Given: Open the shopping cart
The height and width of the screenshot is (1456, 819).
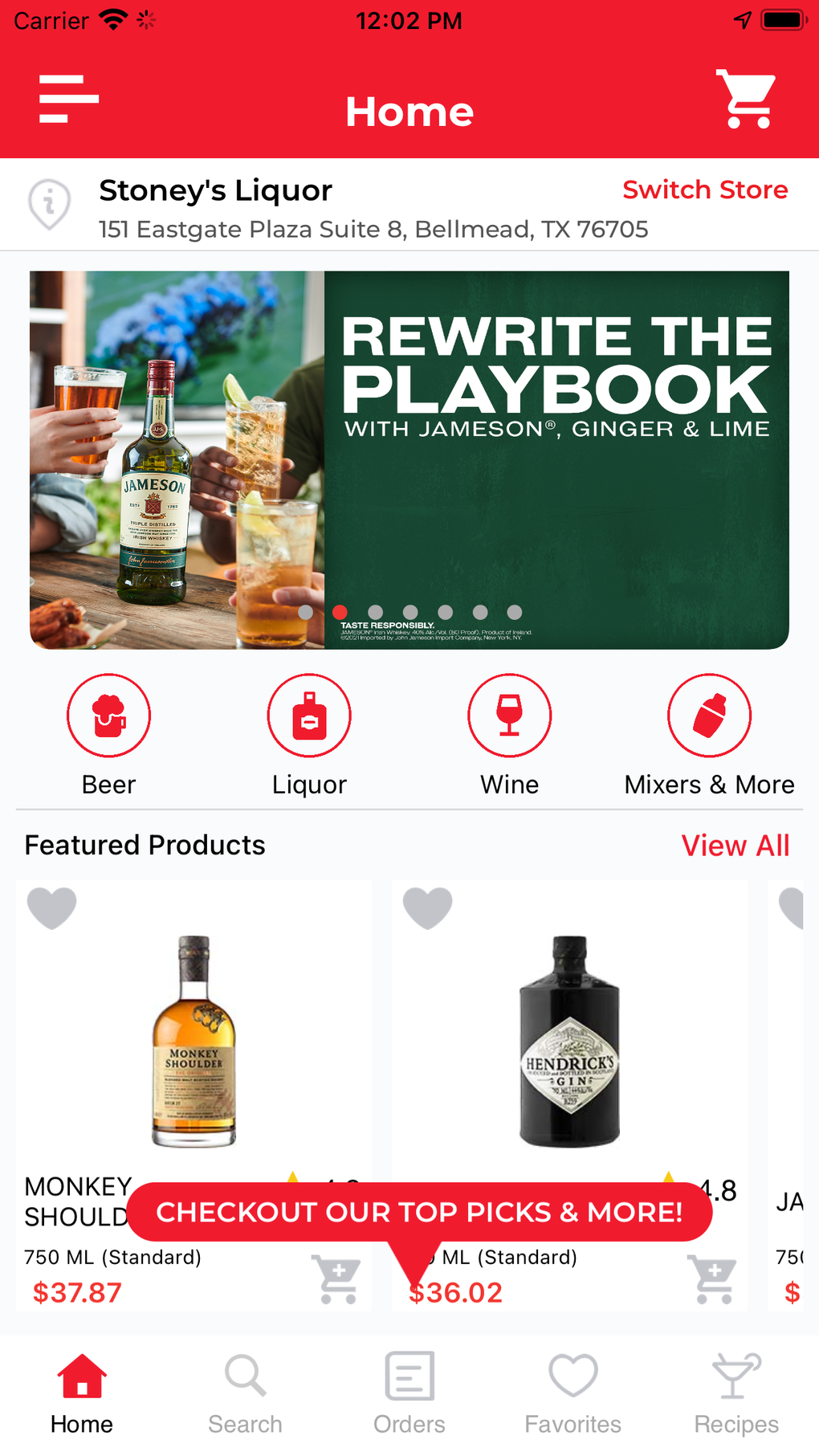Looking at the screenshot, I should pos(747,100).
